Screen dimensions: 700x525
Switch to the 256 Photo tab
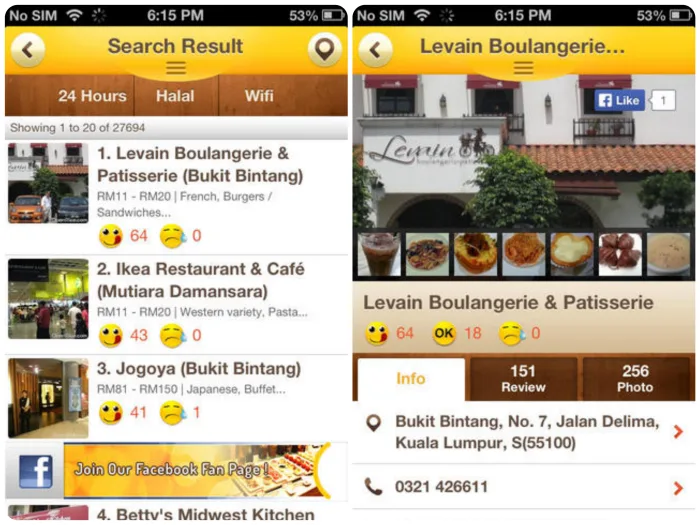tap(636, 379)
